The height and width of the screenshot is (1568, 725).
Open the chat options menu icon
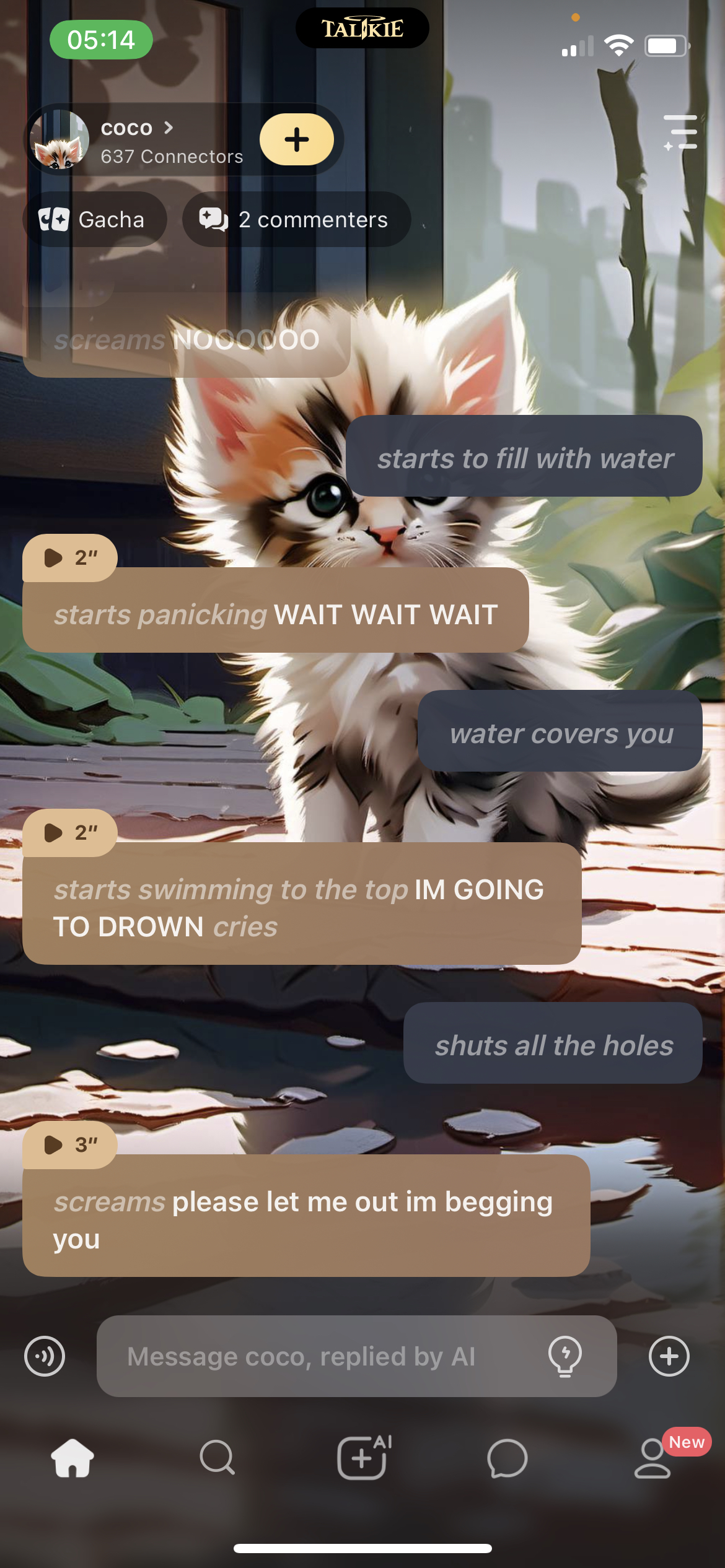680,132
